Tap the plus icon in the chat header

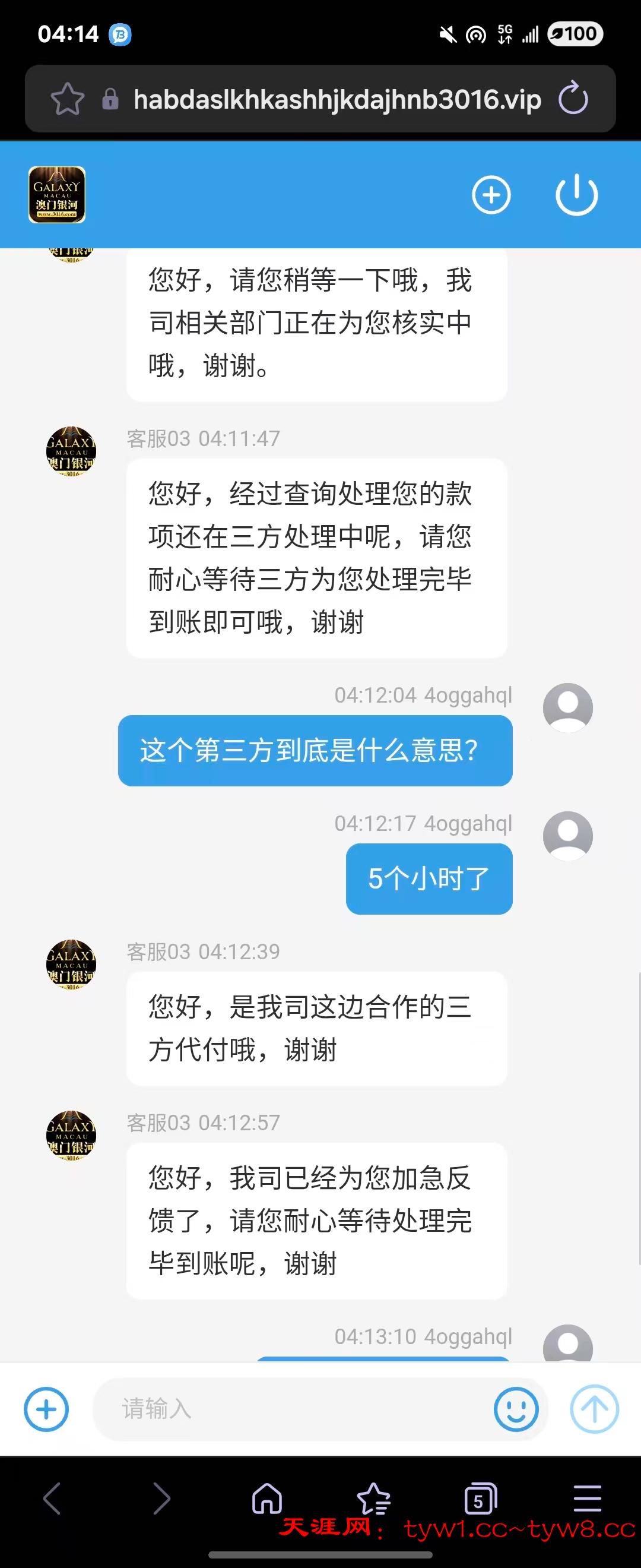pos(491,195)
